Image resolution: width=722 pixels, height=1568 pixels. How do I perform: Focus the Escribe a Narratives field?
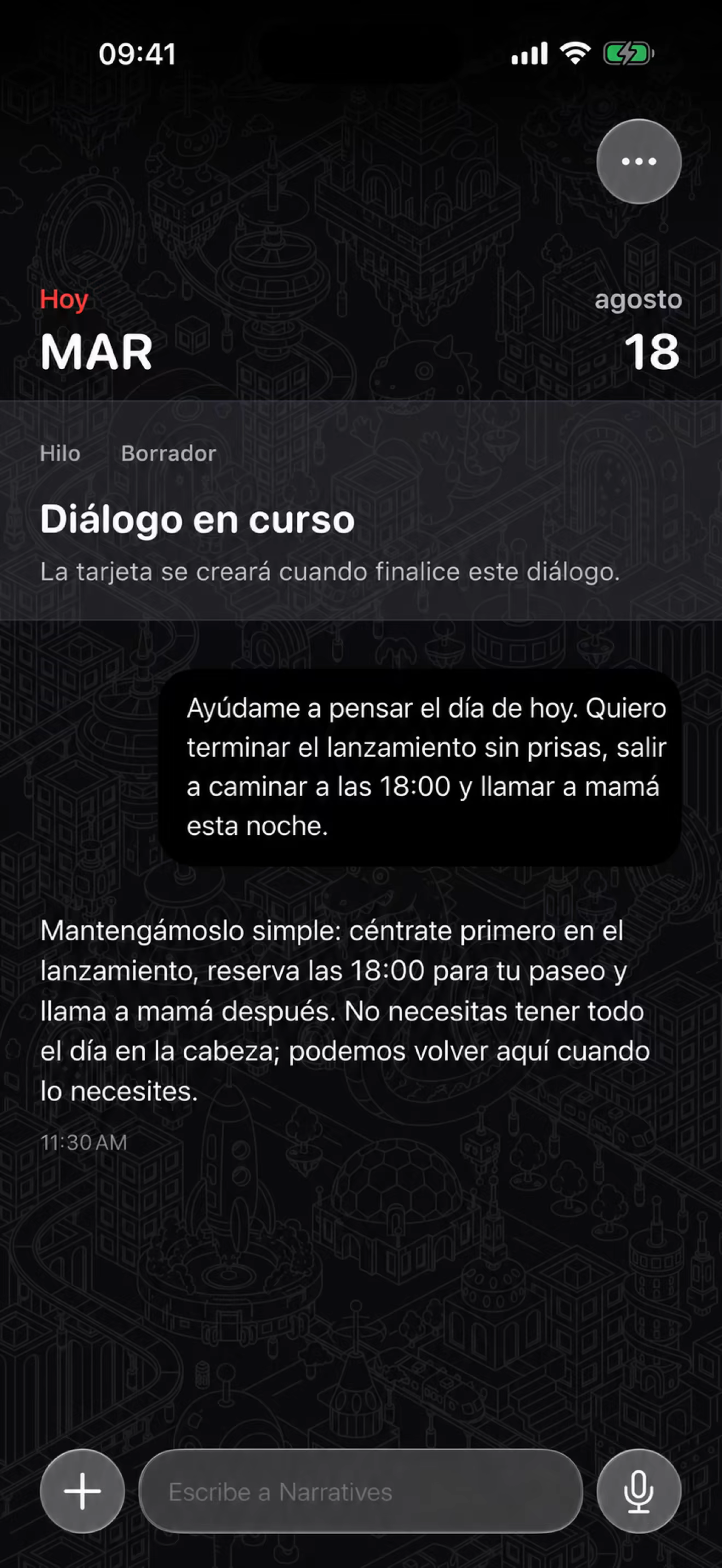coord(360,1491)
